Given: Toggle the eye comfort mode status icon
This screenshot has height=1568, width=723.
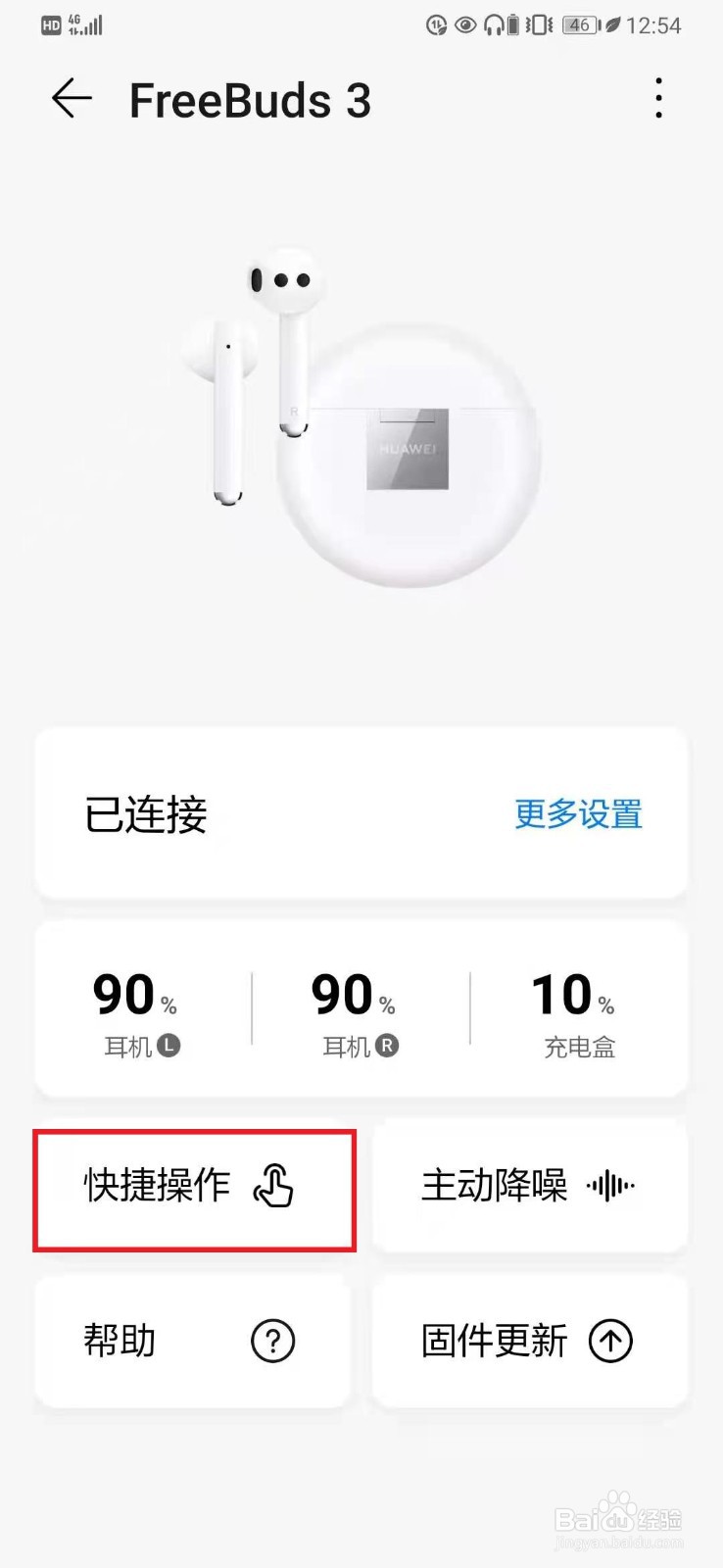Looking at the screenshot, I should [465, 25].
